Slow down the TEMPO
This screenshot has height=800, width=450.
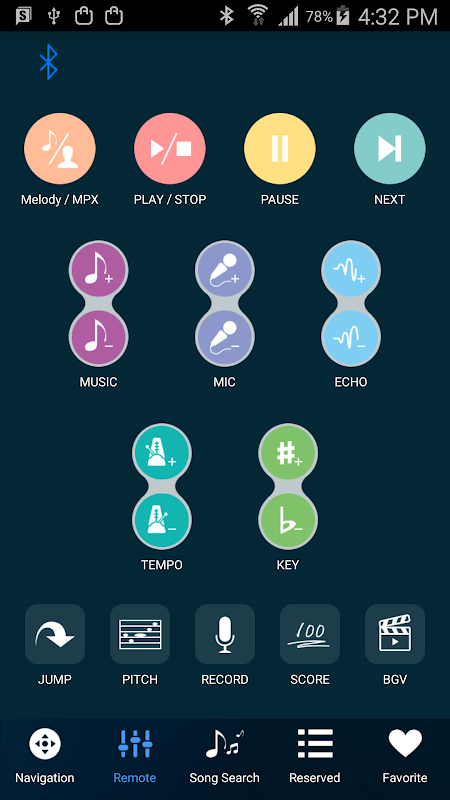[x=162, y=520]
